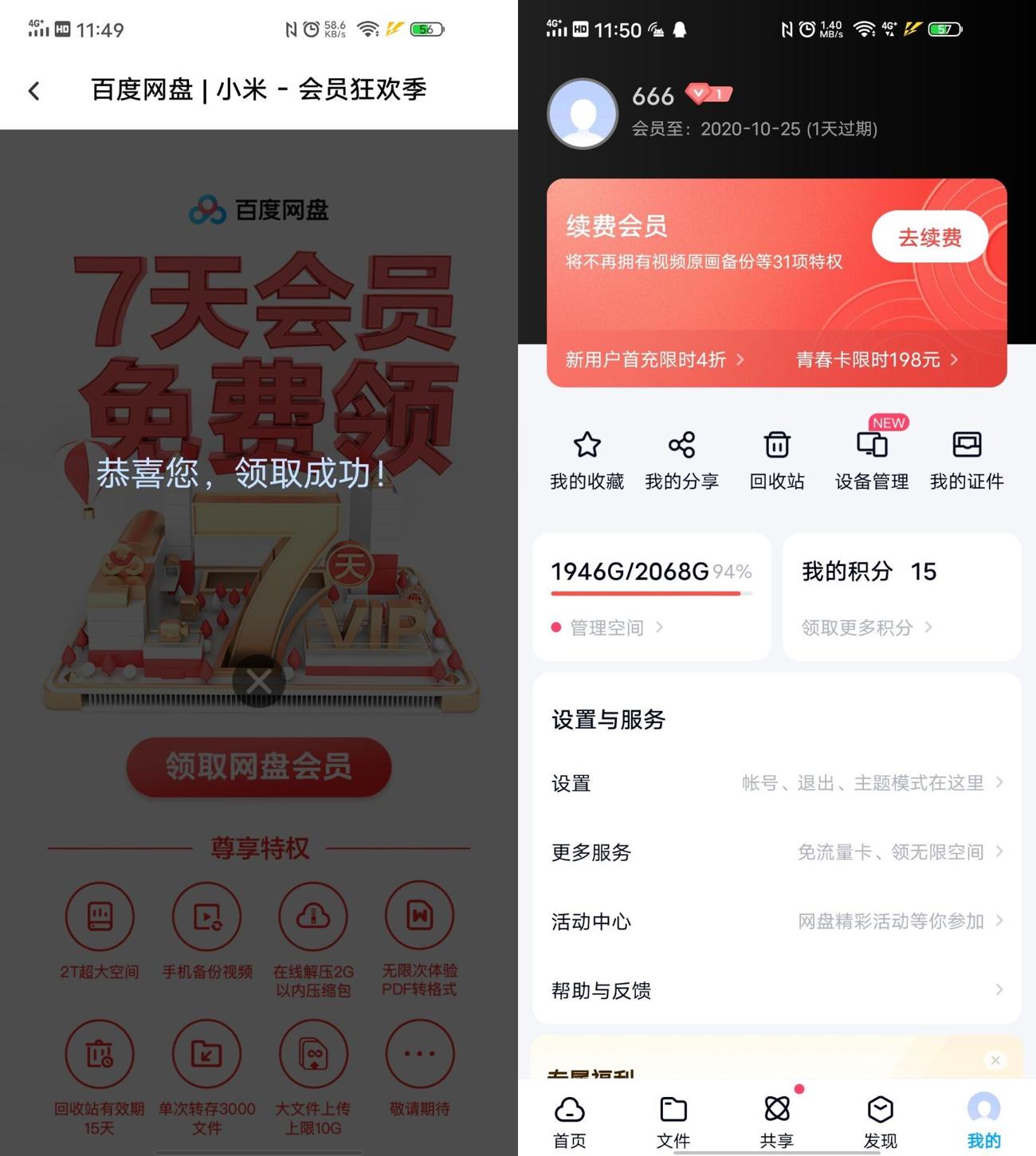Go back from the 会员狂欢季 page
Screen dimensions: 1036x1156
[x=33, y=91]
